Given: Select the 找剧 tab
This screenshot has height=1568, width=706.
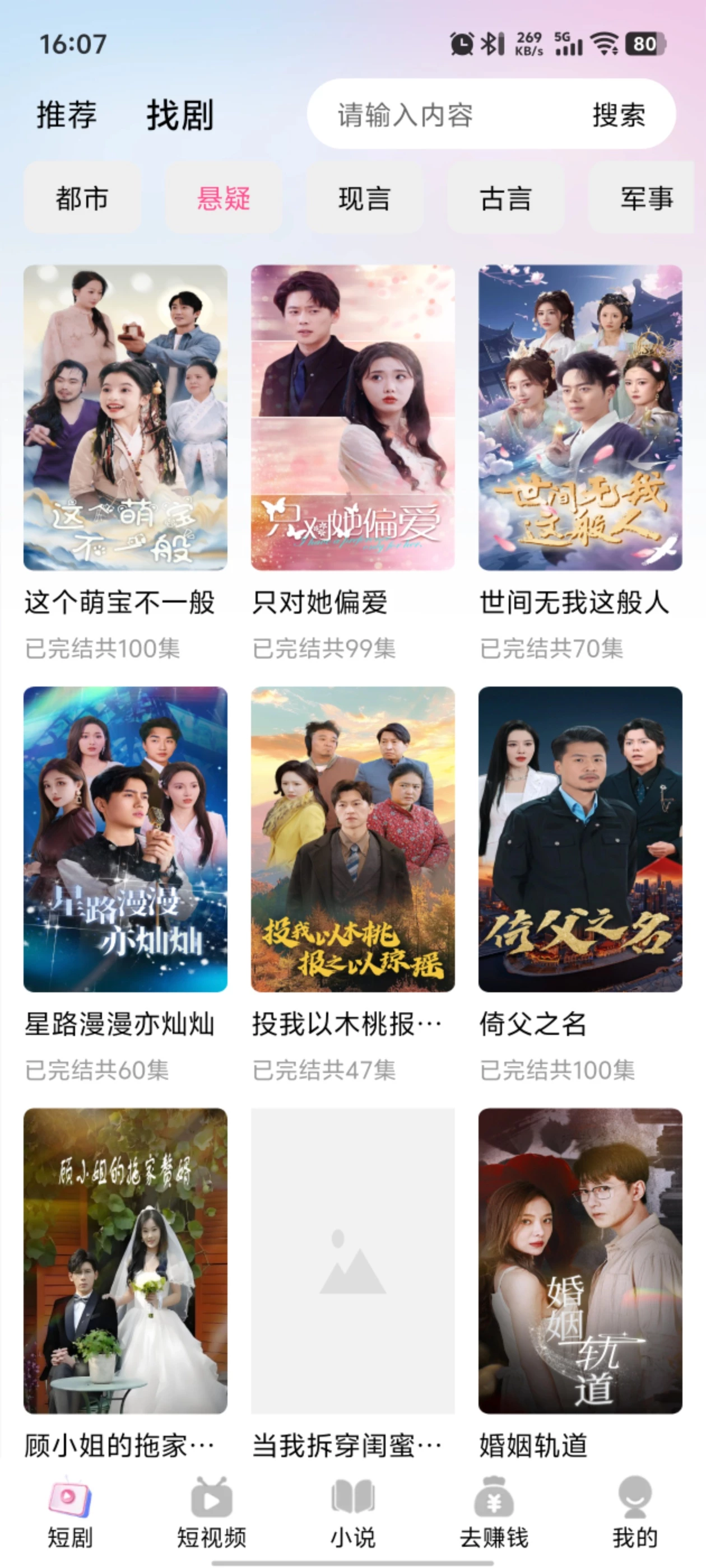Looking at the screenshot, I should pyautogui.click(x=180, y=114).
